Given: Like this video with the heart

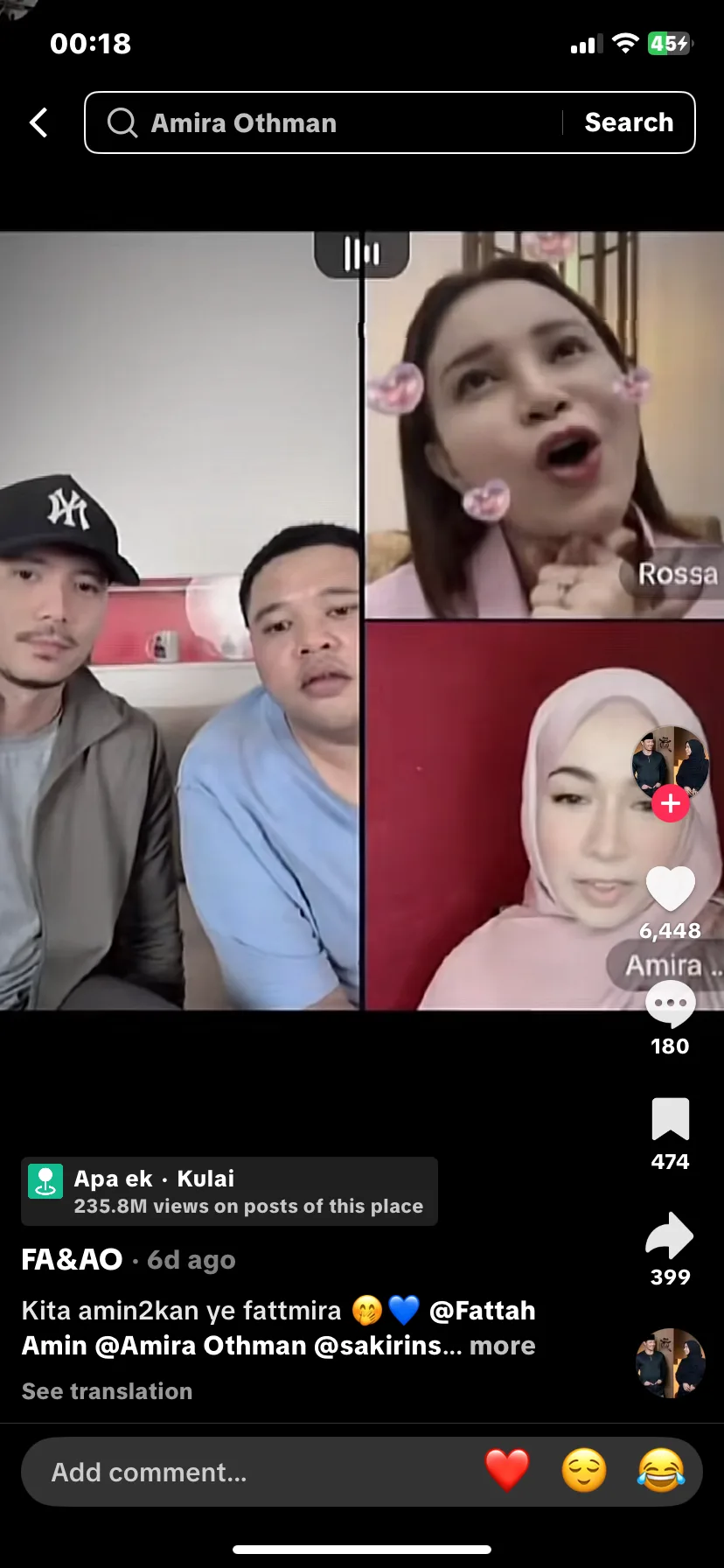Looking at the screenshot, I should (670, 889).
